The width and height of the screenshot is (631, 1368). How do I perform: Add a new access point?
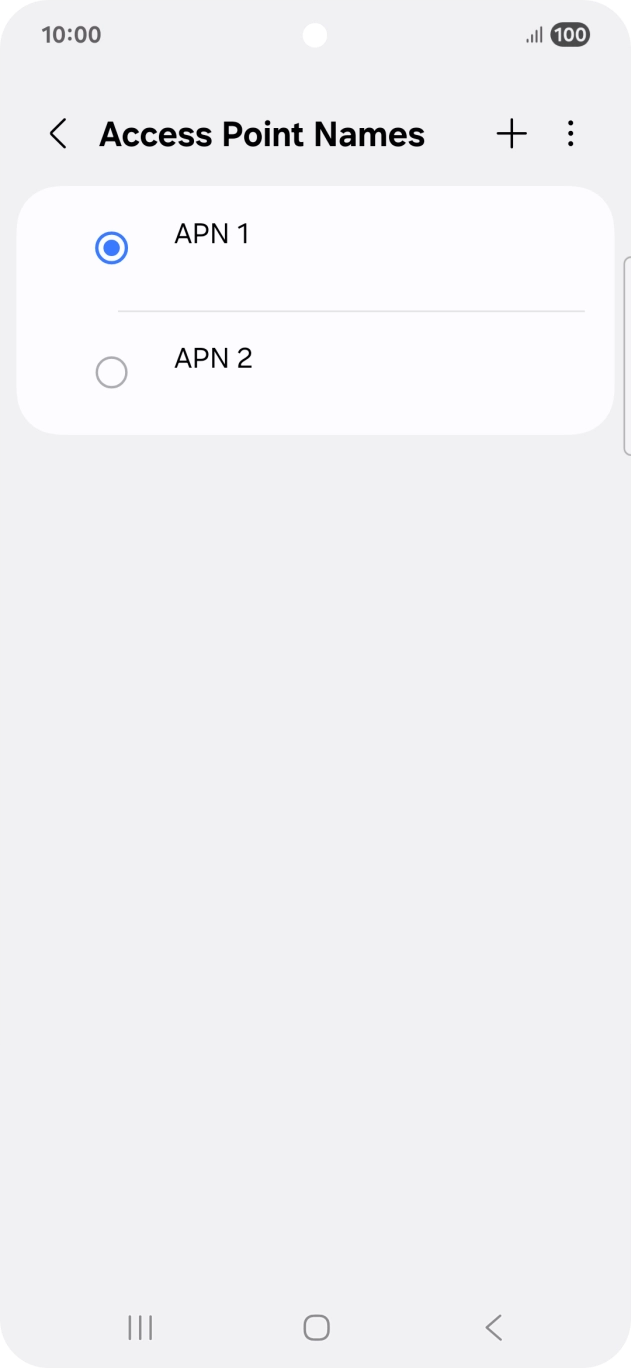pos(511,134)
